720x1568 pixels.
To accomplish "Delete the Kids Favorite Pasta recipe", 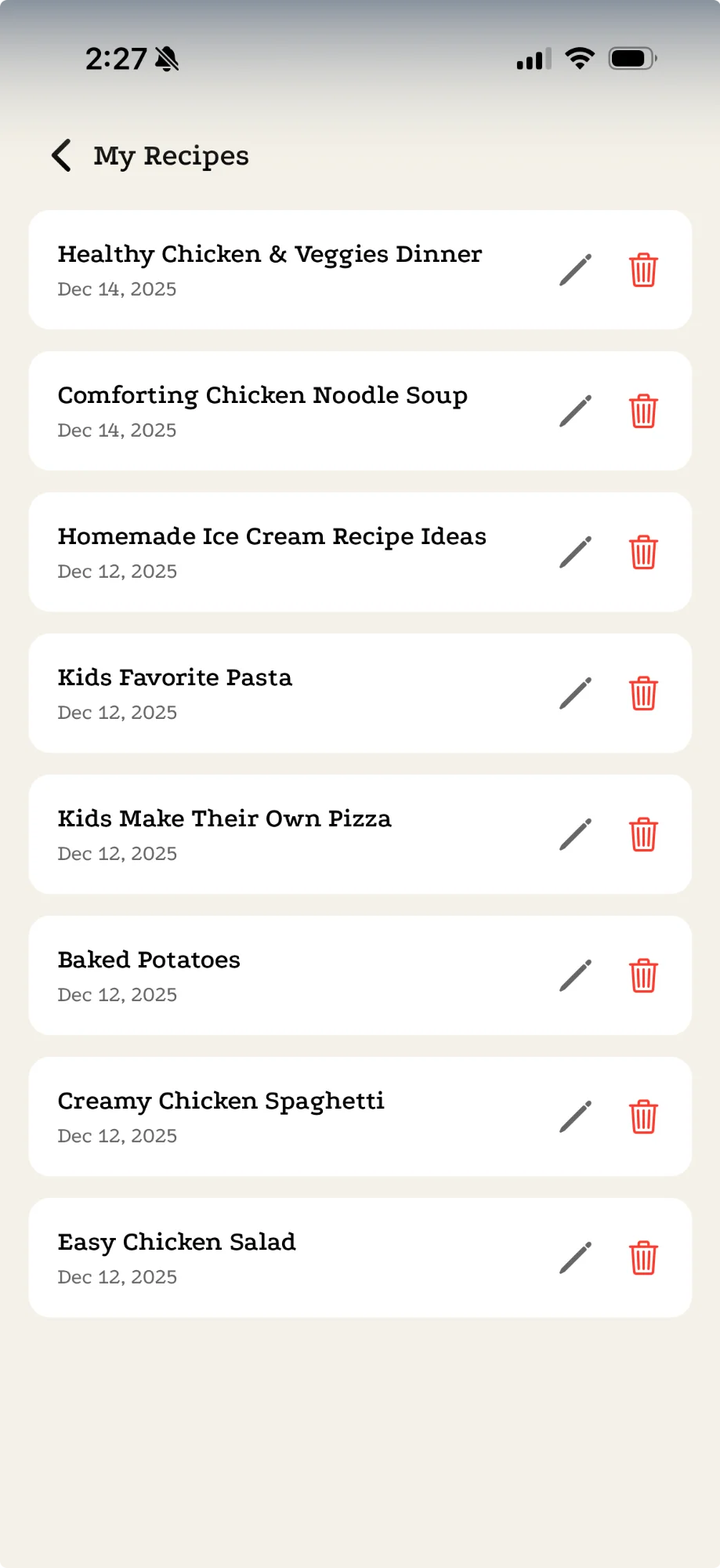I will tap(642, 693).
